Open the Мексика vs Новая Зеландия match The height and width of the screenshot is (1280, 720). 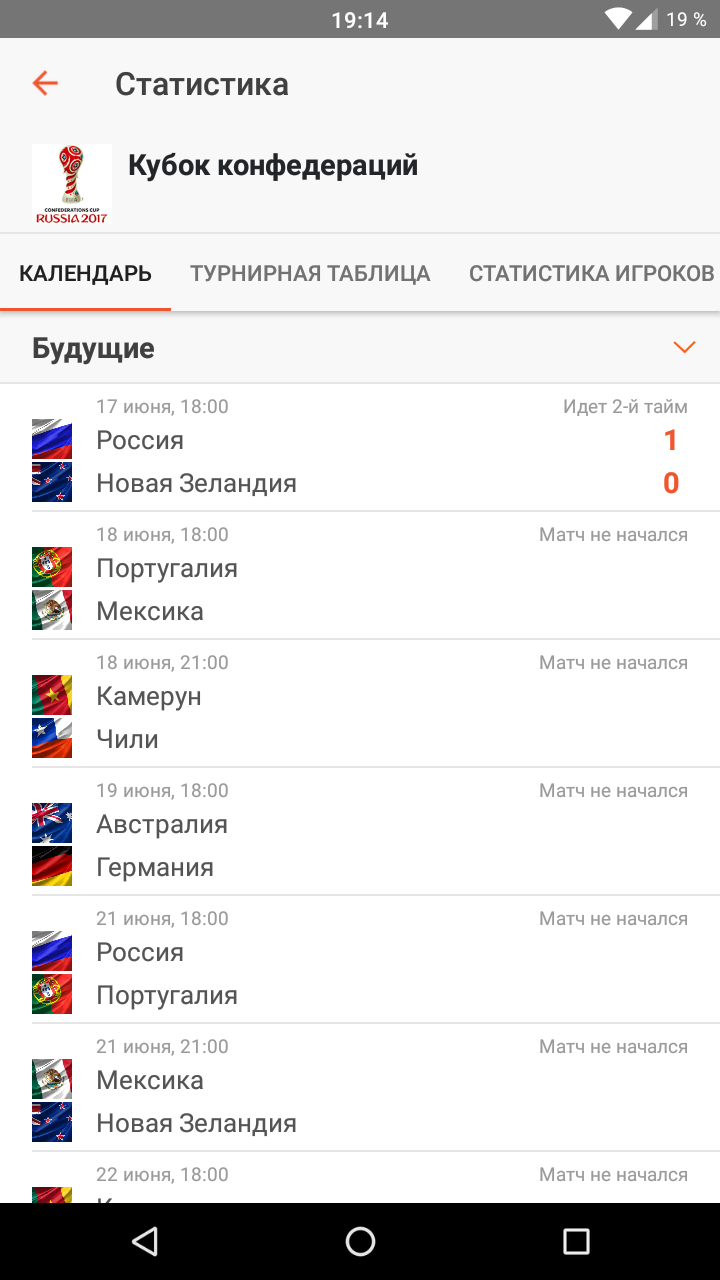point(360,1087)
